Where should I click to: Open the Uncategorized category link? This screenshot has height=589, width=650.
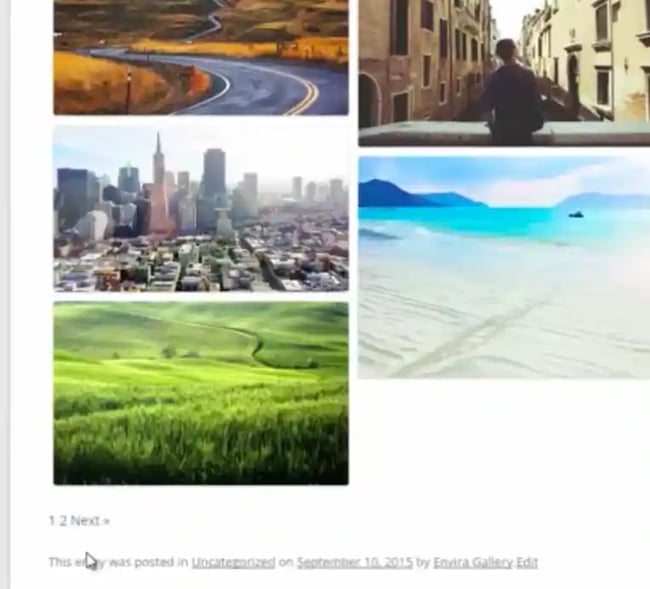point(233,562)
